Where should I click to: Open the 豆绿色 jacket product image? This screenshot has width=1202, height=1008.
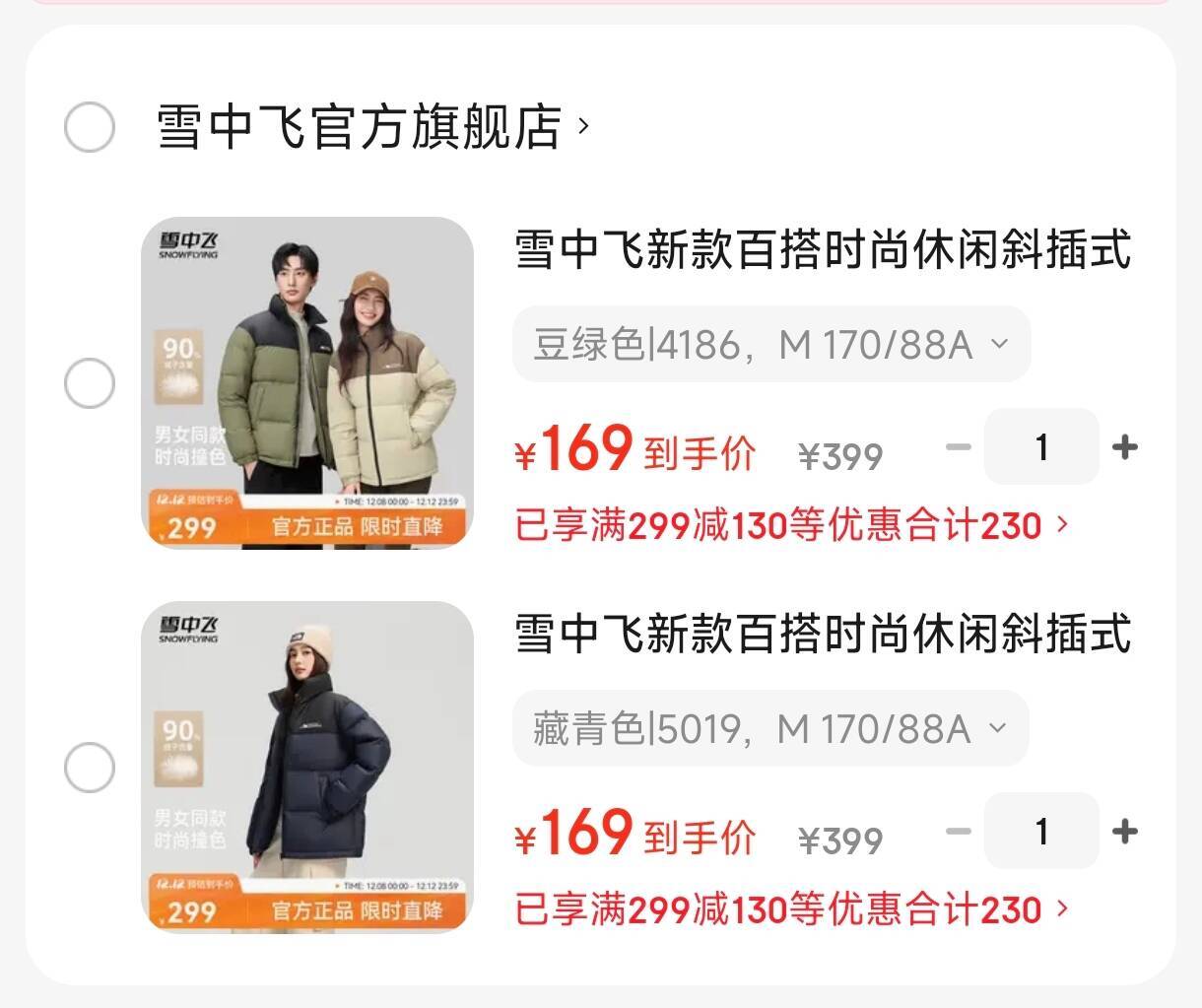pyautogui.click(x=307, y=383)
